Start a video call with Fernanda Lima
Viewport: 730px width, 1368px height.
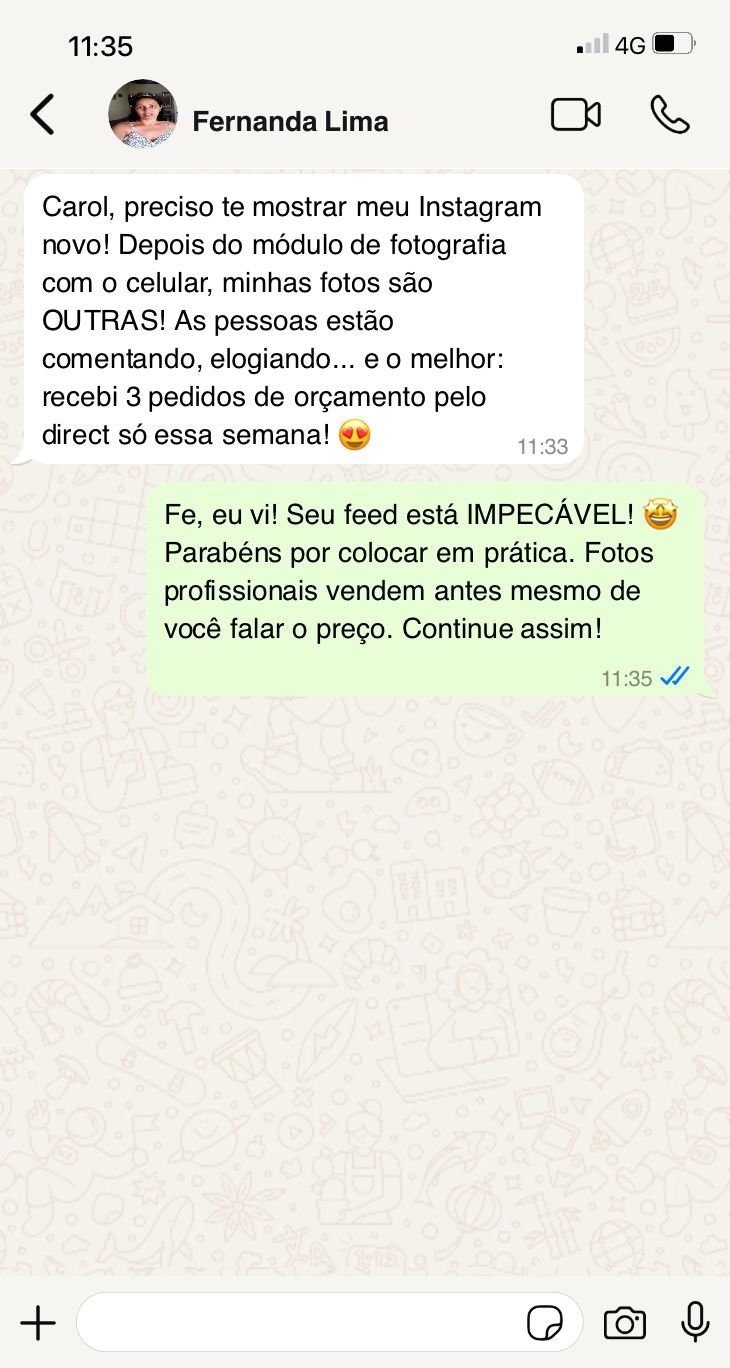[576, 114]
